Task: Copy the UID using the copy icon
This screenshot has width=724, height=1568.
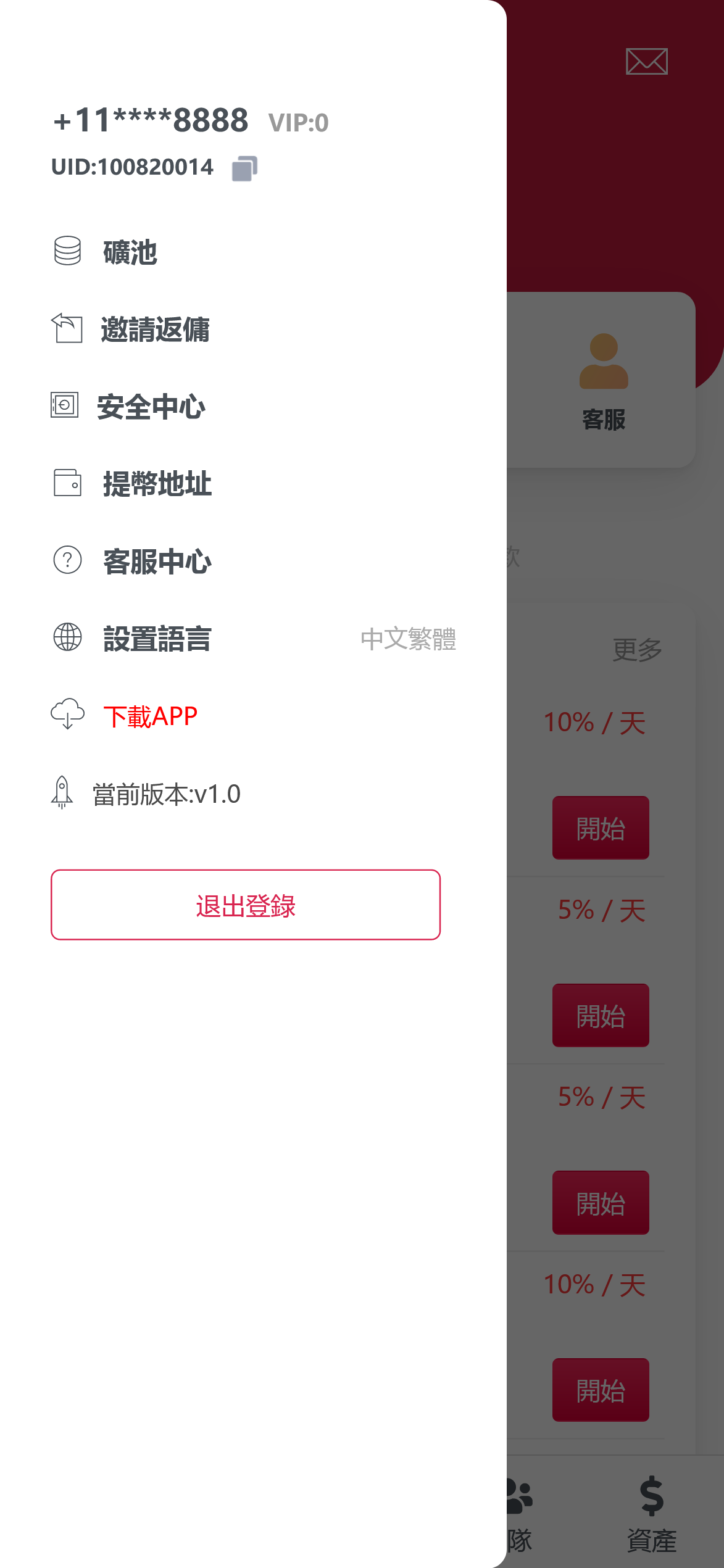Action: pos(244,168)
